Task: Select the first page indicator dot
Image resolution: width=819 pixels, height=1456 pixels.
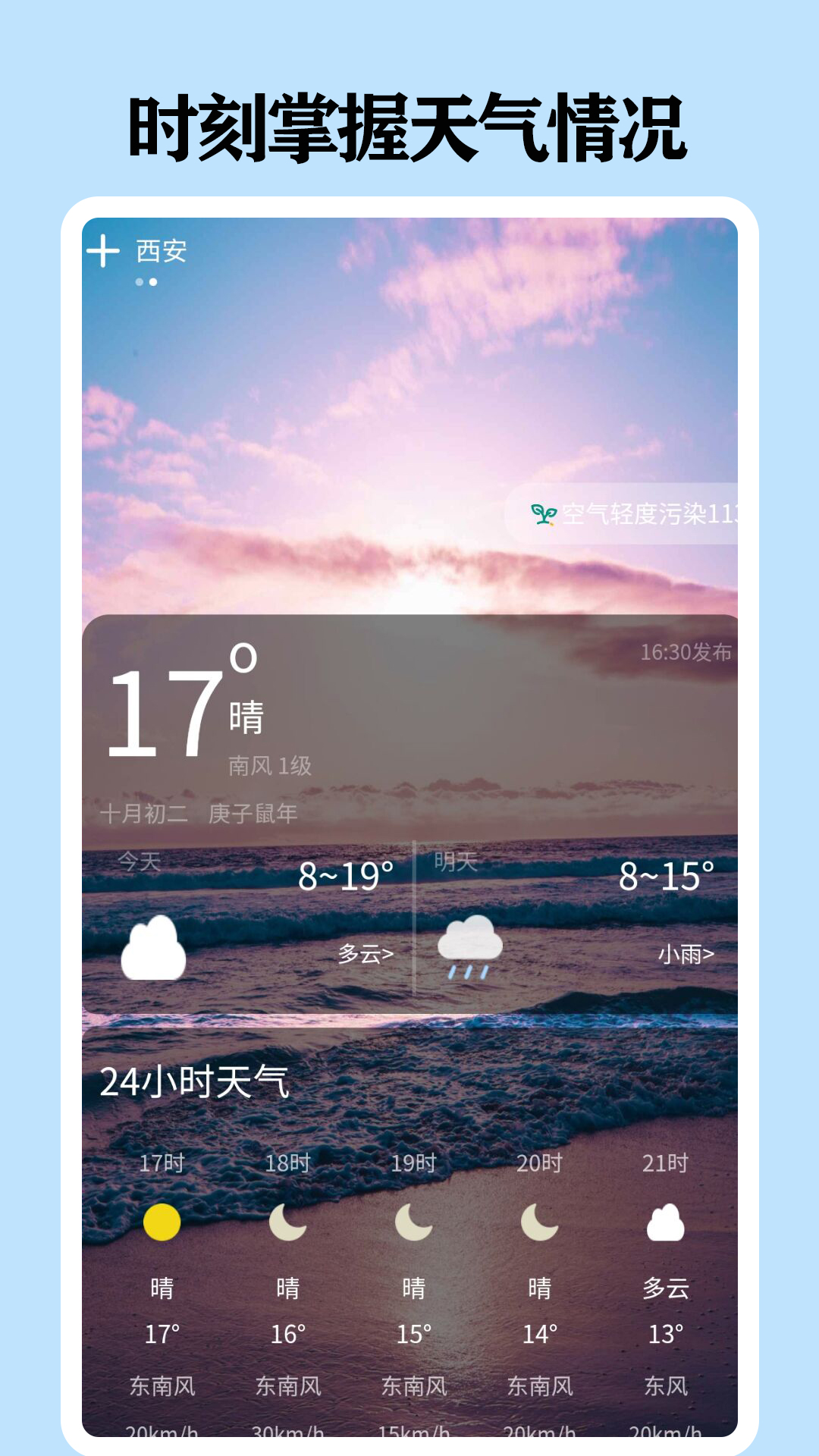Action: pos(139,281)
